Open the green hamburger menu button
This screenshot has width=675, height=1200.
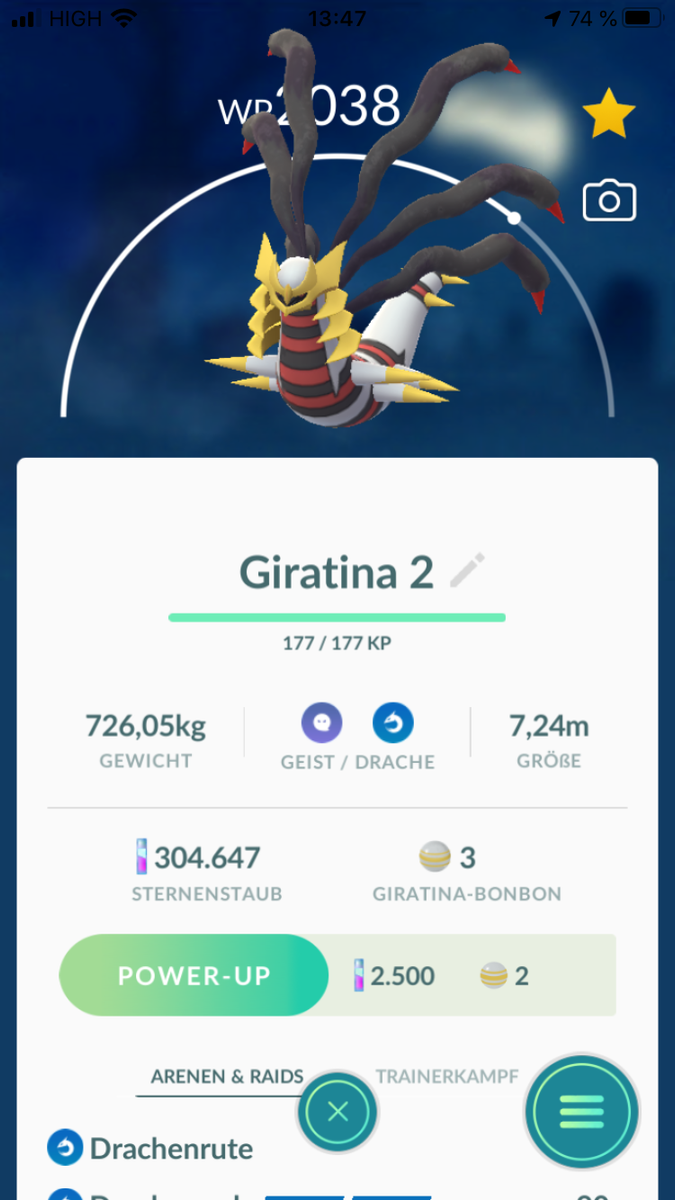pyautogui.click(x=582, y=1112)
